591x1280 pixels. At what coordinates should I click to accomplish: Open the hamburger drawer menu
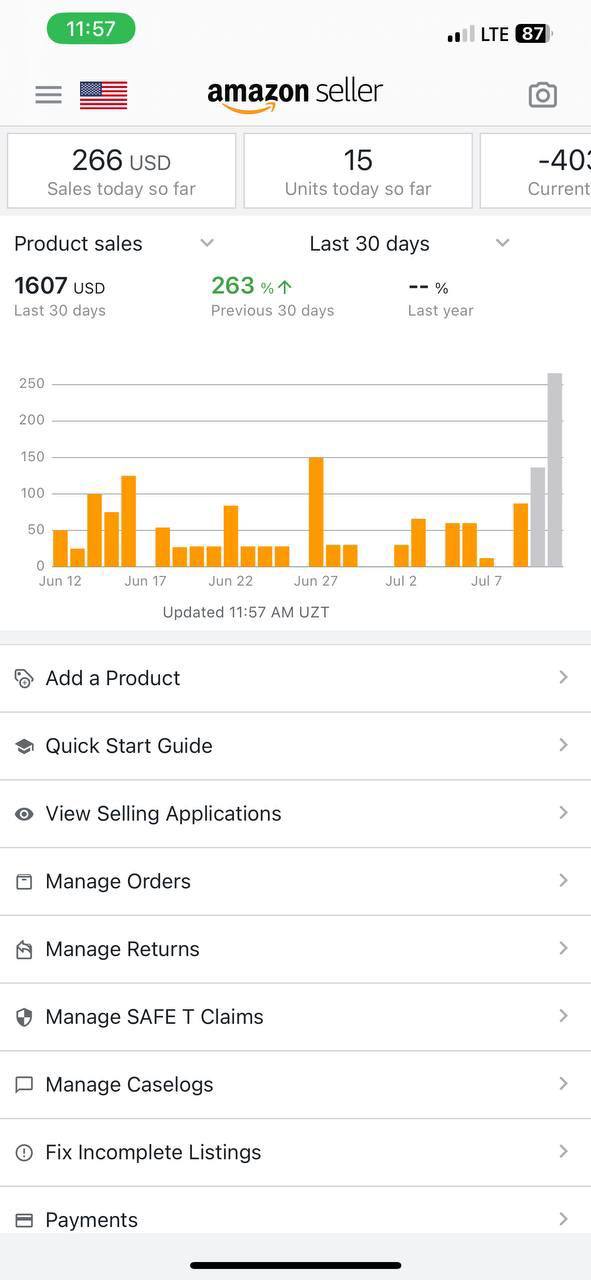click(48, 95)
